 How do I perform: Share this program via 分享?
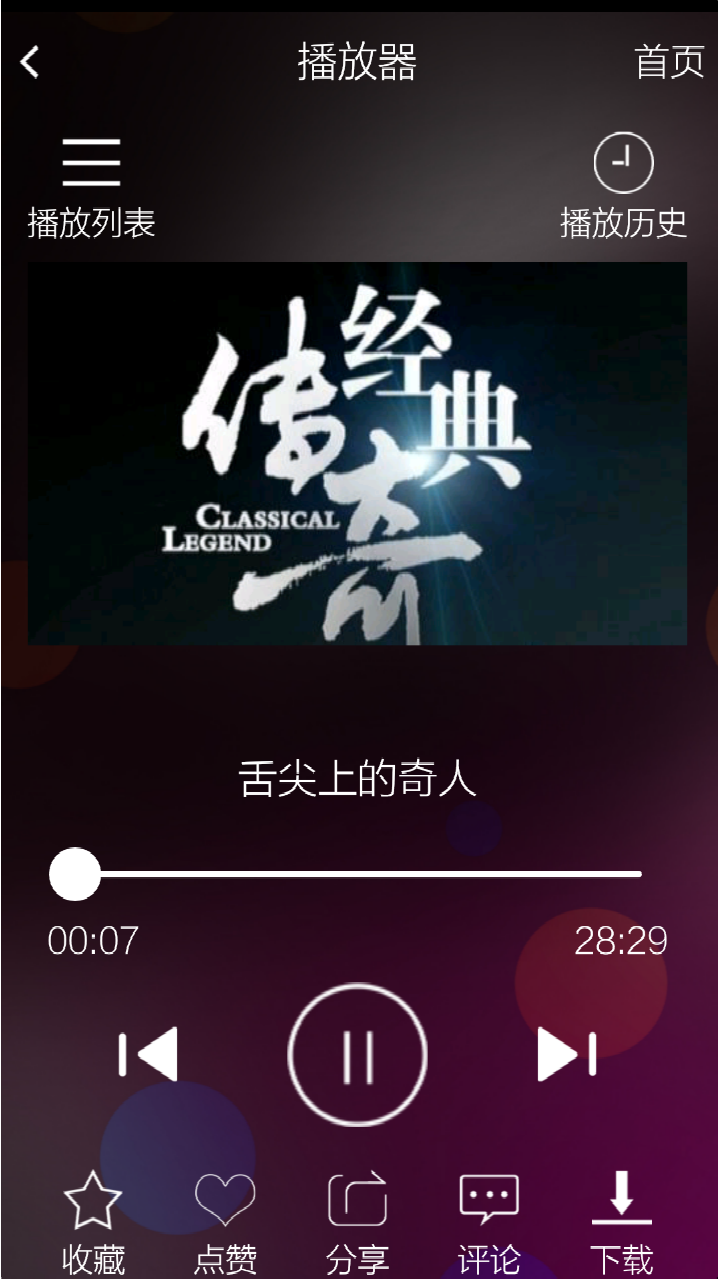[x=357, y=1220]
